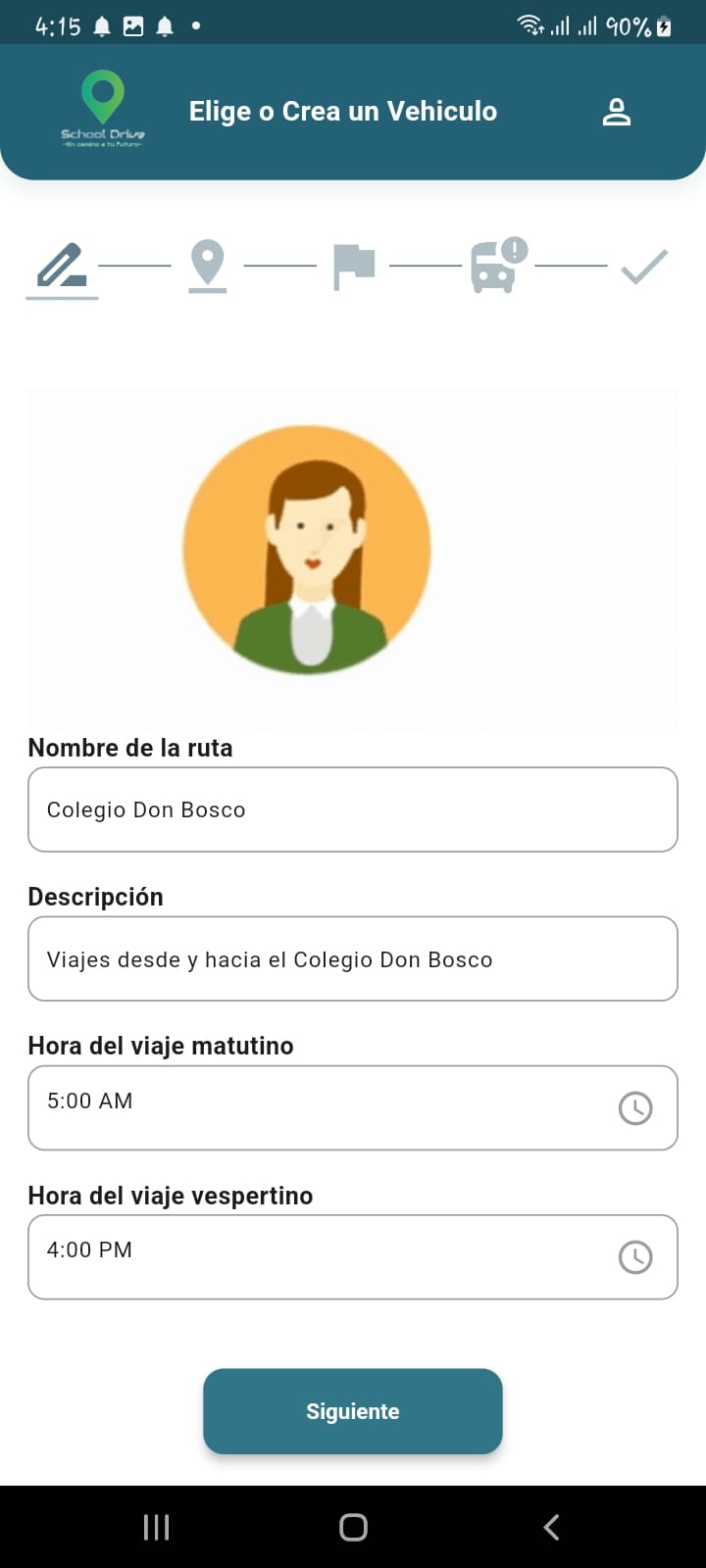Image resolution: width=706 pixels, height=1568 pixels.
Task: Open the bus vehicle step
Action: [x=498, y=266]
